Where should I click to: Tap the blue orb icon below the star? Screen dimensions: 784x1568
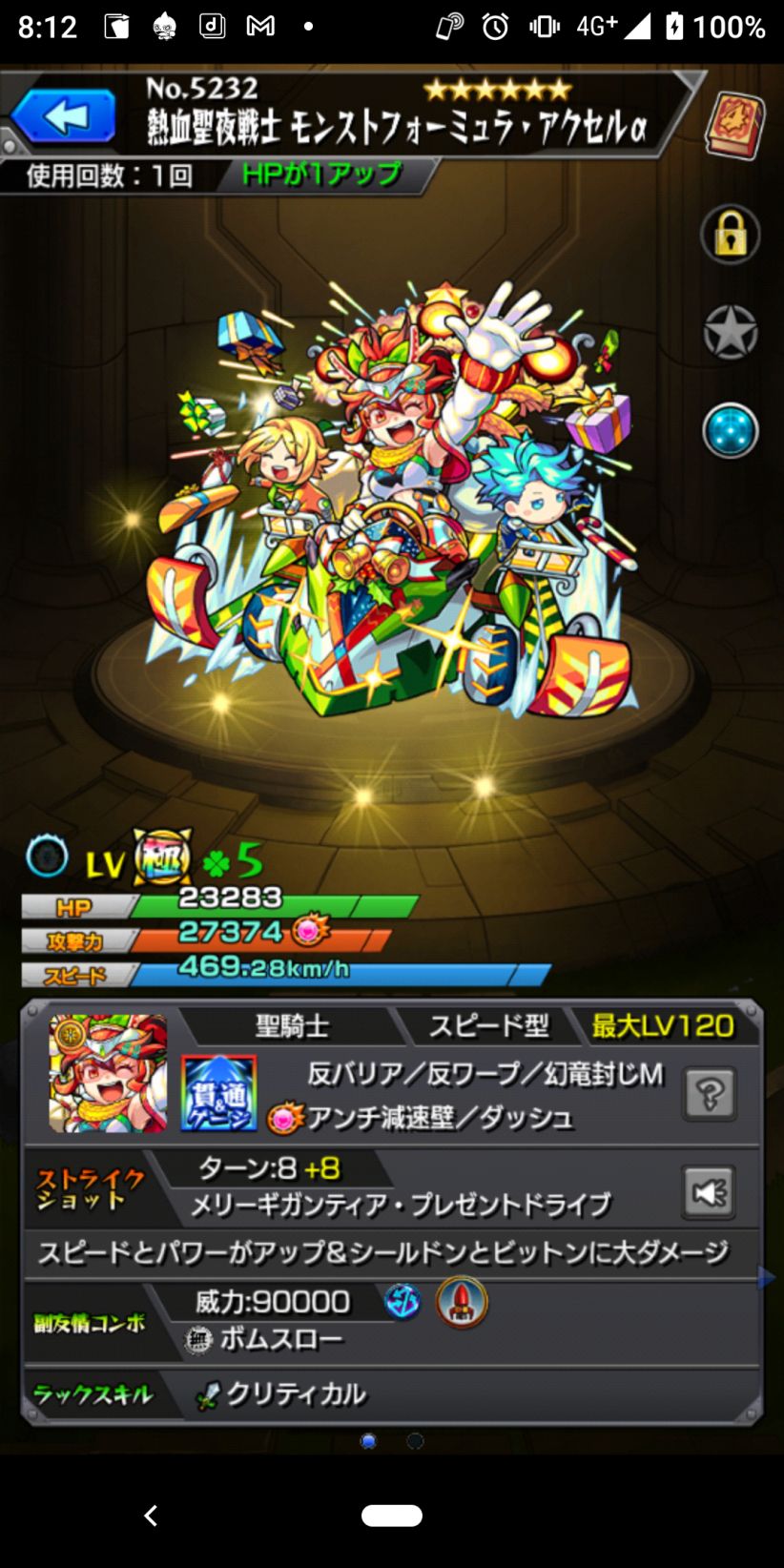730,431
